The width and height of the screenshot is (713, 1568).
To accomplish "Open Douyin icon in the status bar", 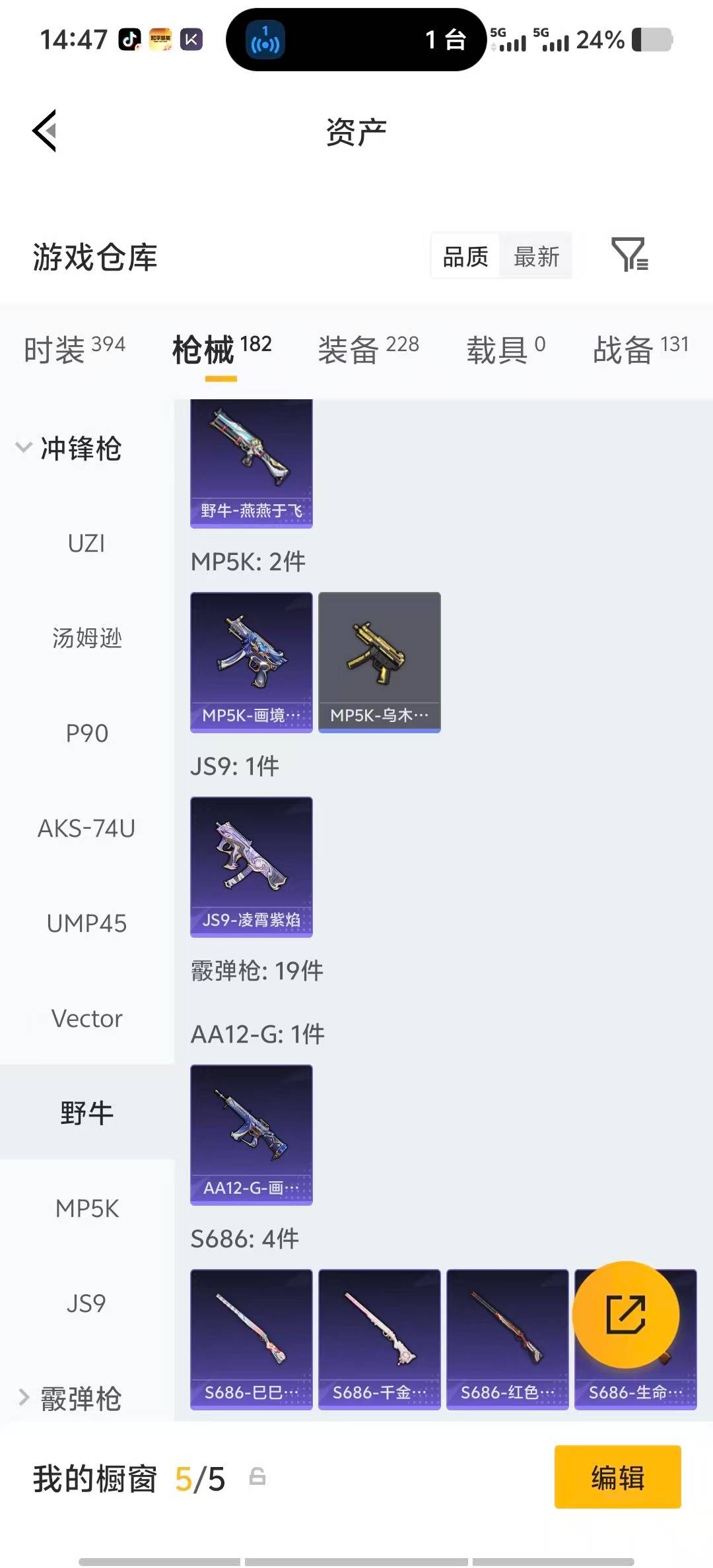I will point(131,40).
